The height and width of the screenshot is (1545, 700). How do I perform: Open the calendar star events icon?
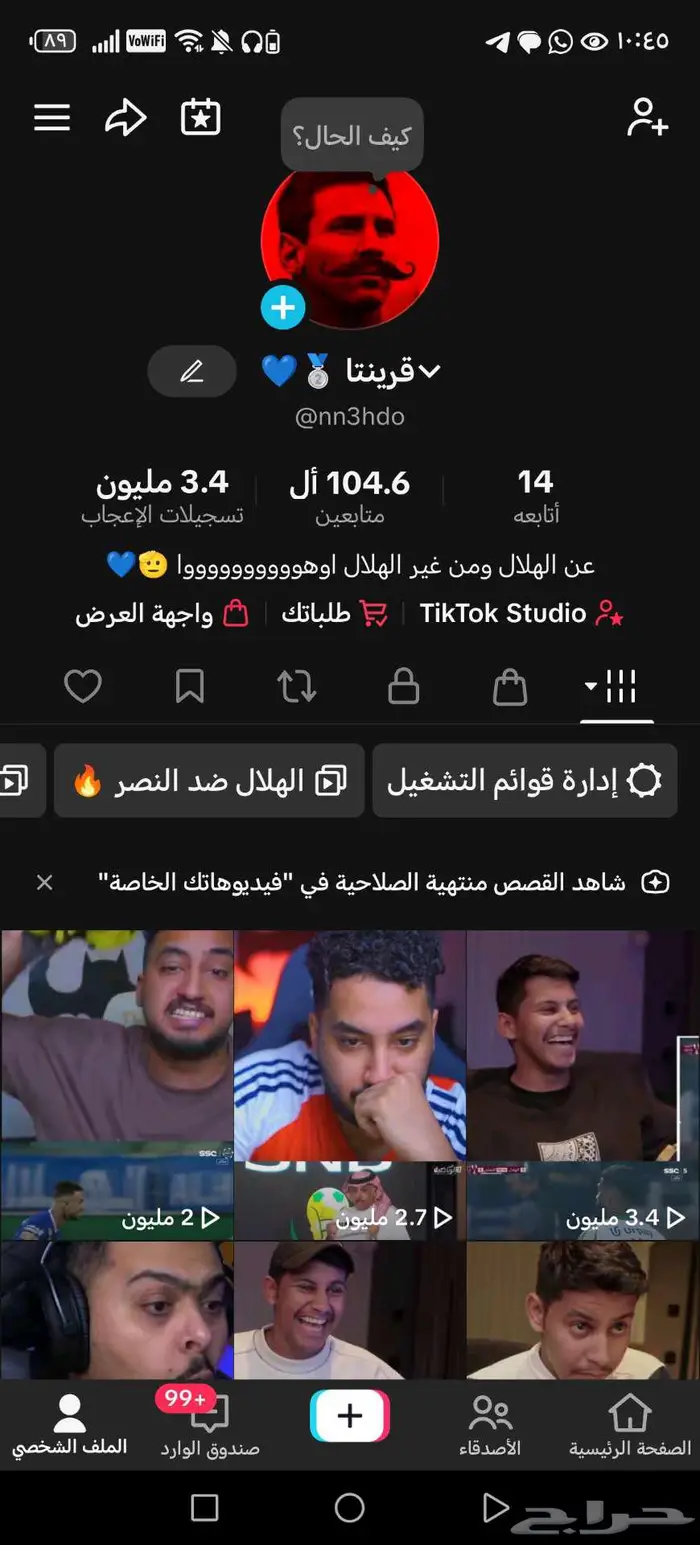(200, 118)
